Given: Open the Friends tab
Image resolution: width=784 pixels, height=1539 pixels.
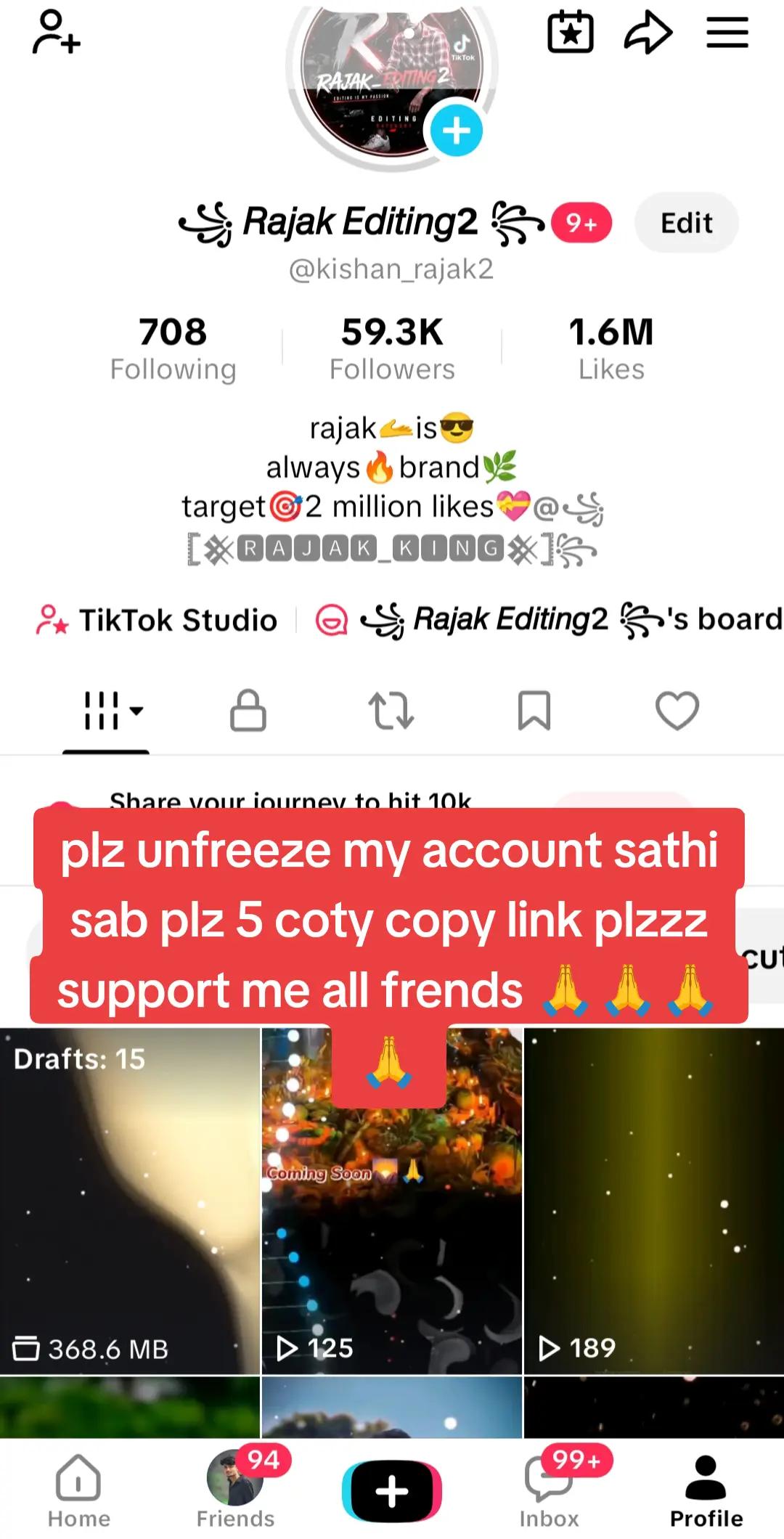Looking at the screenshot, I should (235, 1491).
